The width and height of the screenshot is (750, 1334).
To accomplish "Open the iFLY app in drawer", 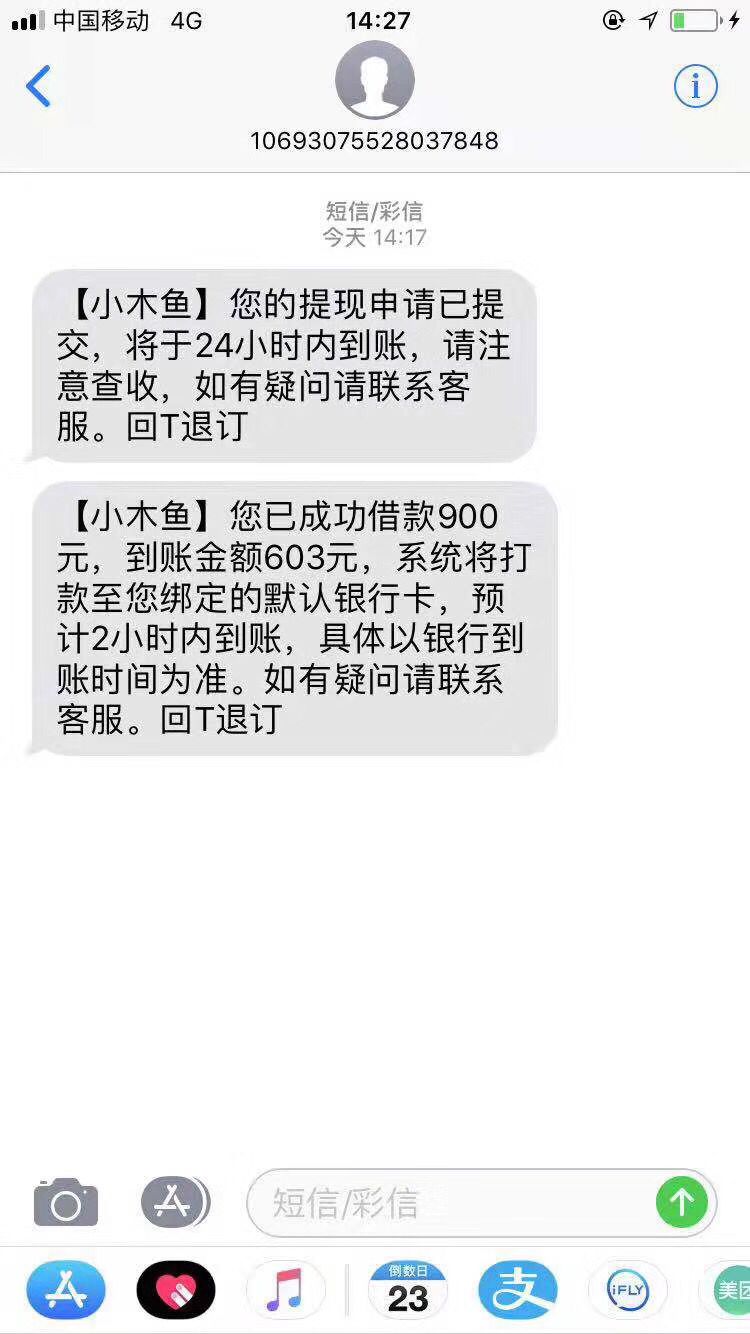I will click(x=628, y=1290).
